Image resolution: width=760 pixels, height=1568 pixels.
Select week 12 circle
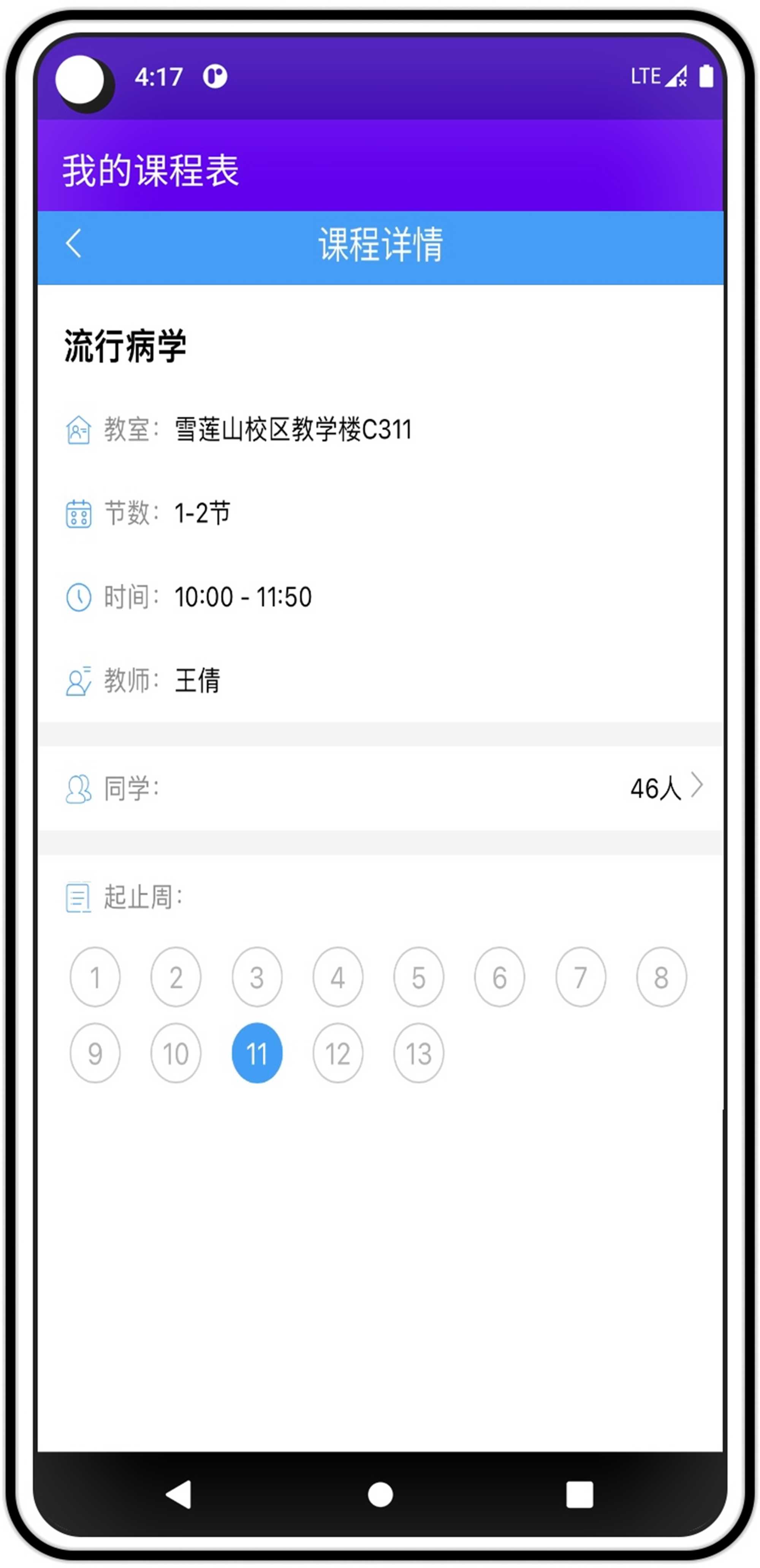point(338,1053)
